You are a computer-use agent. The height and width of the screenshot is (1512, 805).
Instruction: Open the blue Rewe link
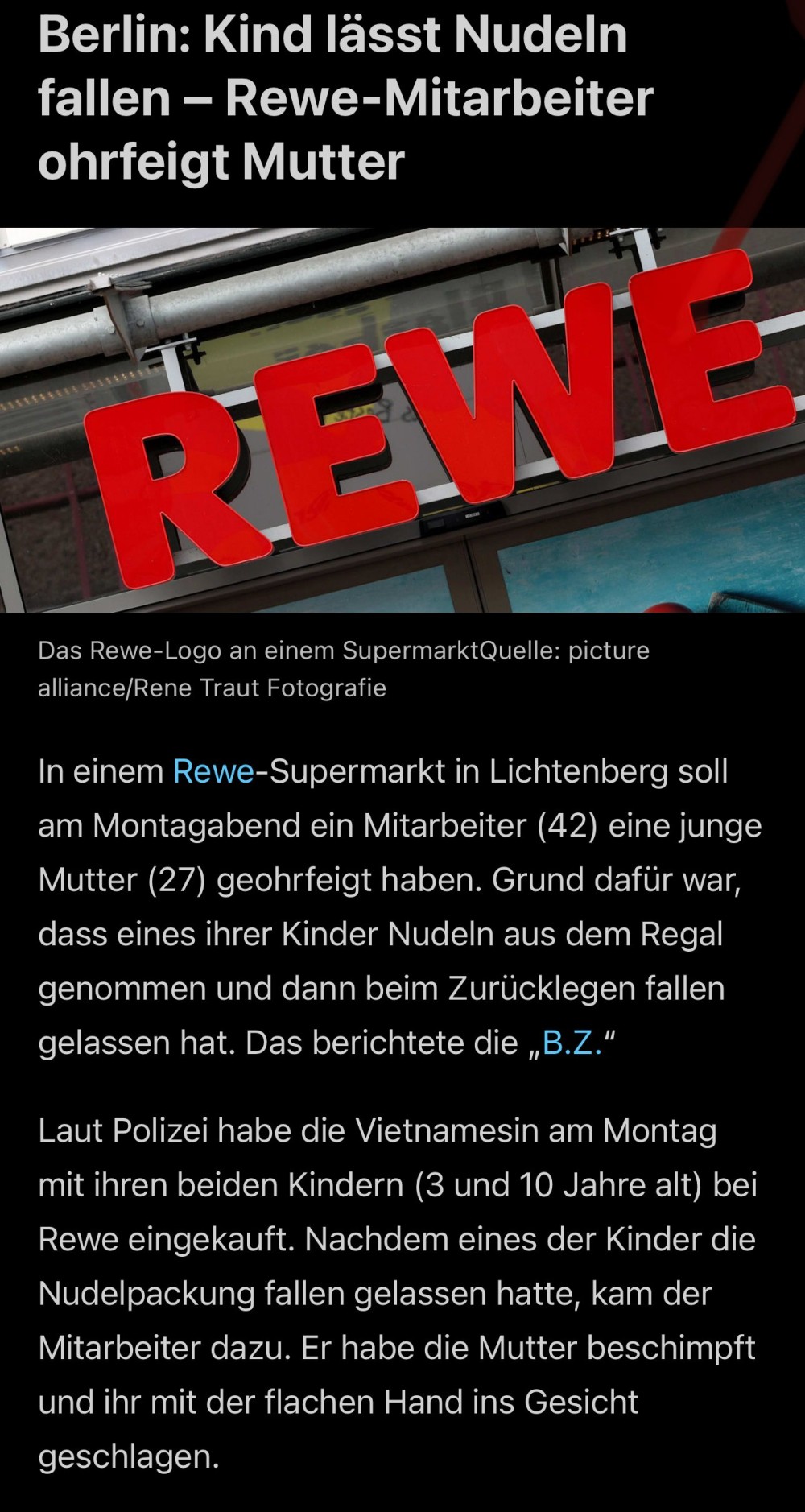213,771
